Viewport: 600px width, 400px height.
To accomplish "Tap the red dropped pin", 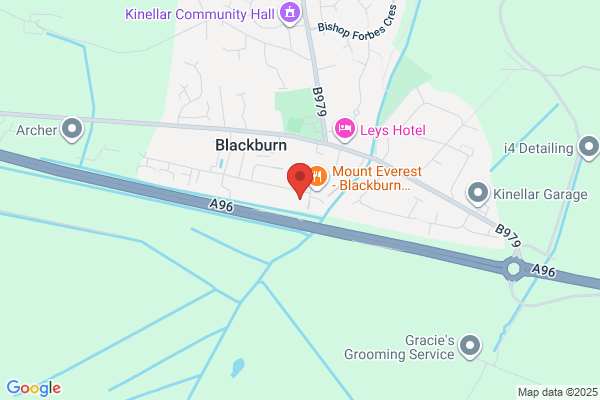I will coord(300,181).
